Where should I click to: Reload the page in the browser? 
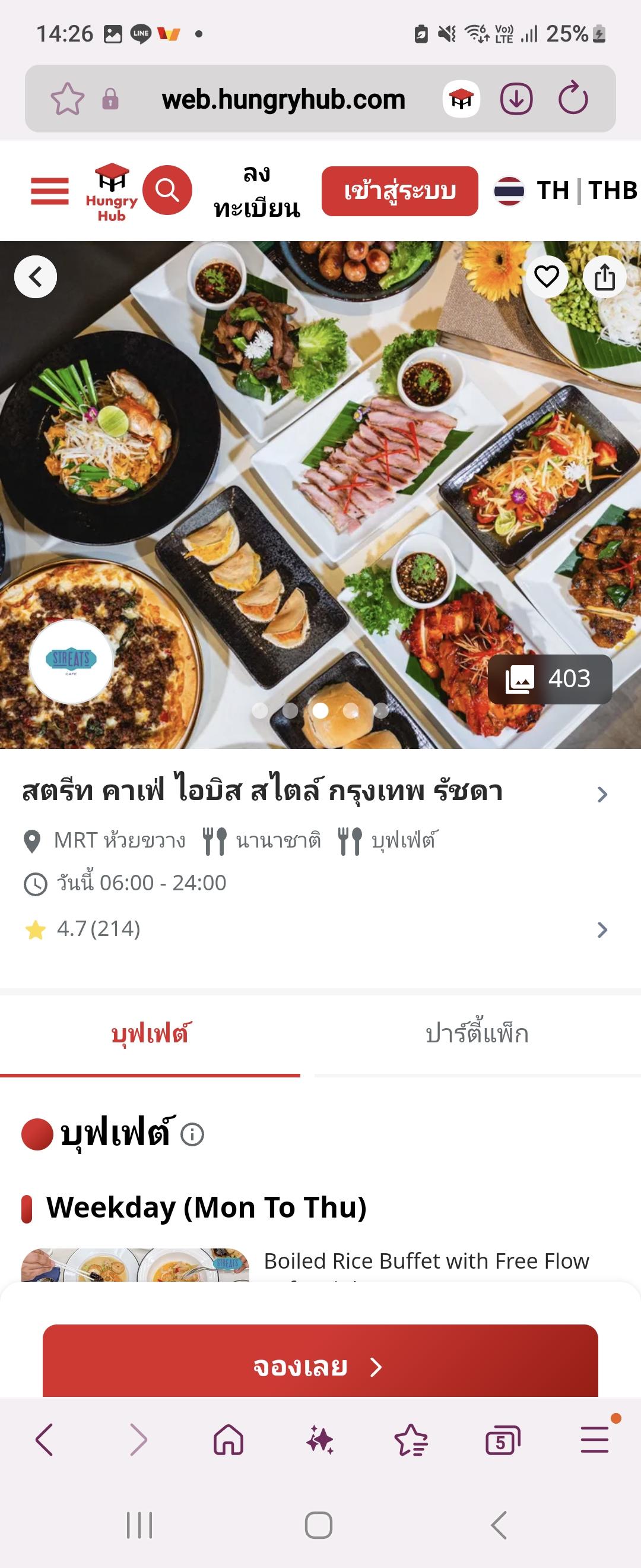click(573, 99)
